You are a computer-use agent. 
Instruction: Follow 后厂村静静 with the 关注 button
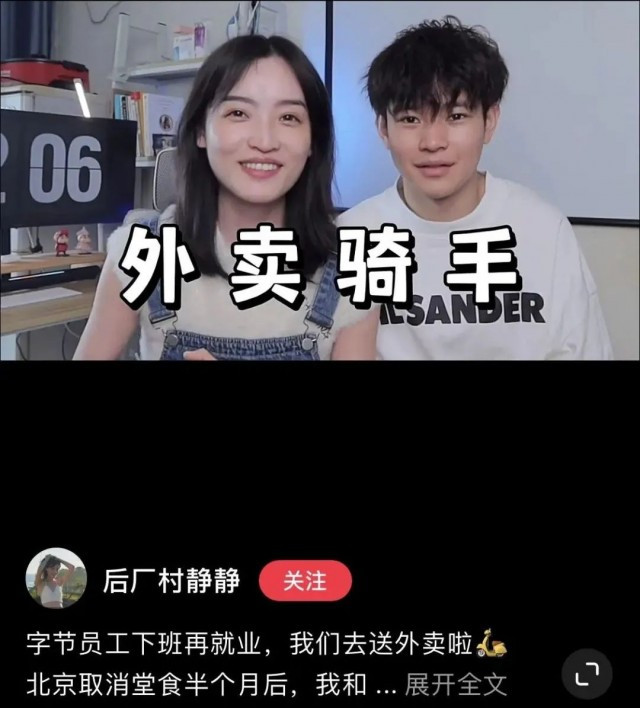(305, 581)
